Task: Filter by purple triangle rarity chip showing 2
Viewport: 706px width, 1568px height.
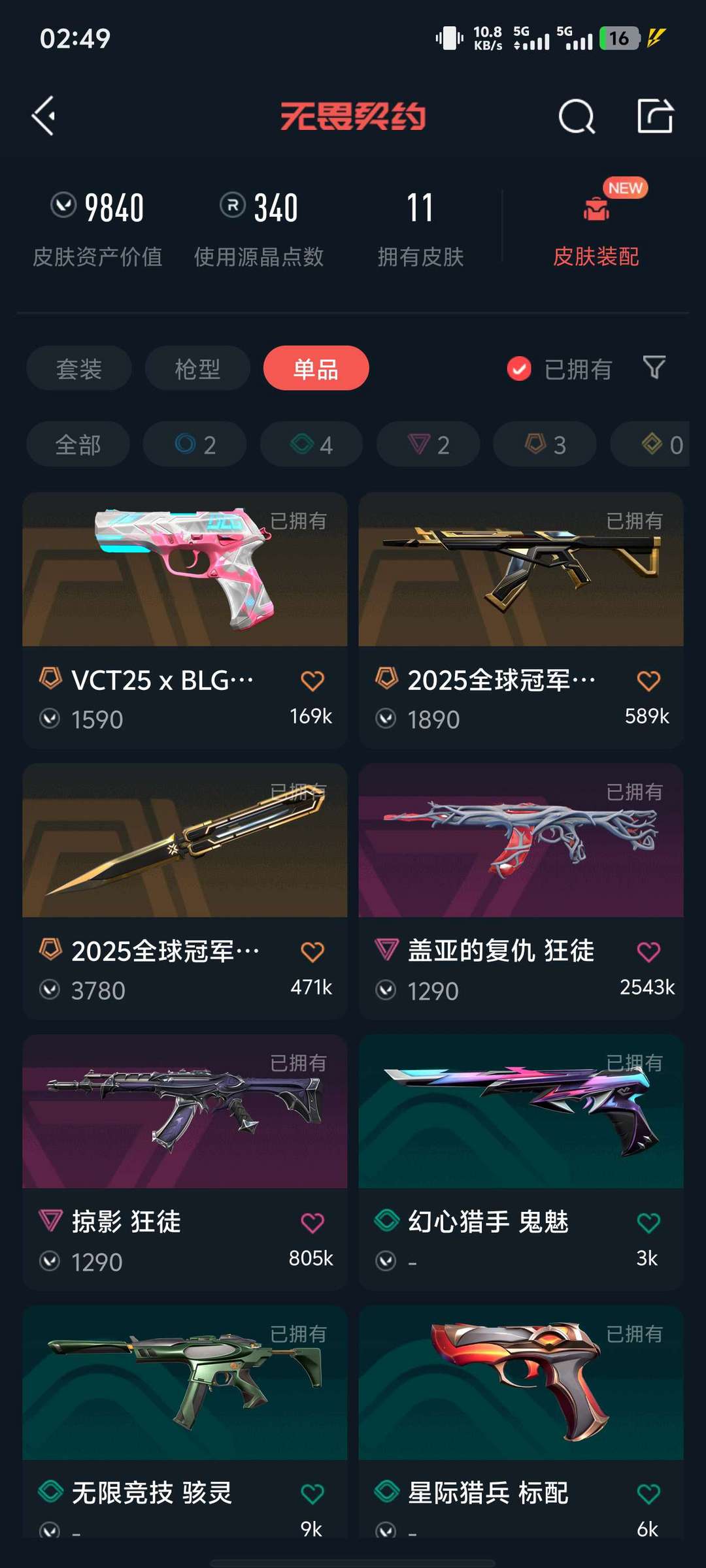Action: (x=428, y=444)
